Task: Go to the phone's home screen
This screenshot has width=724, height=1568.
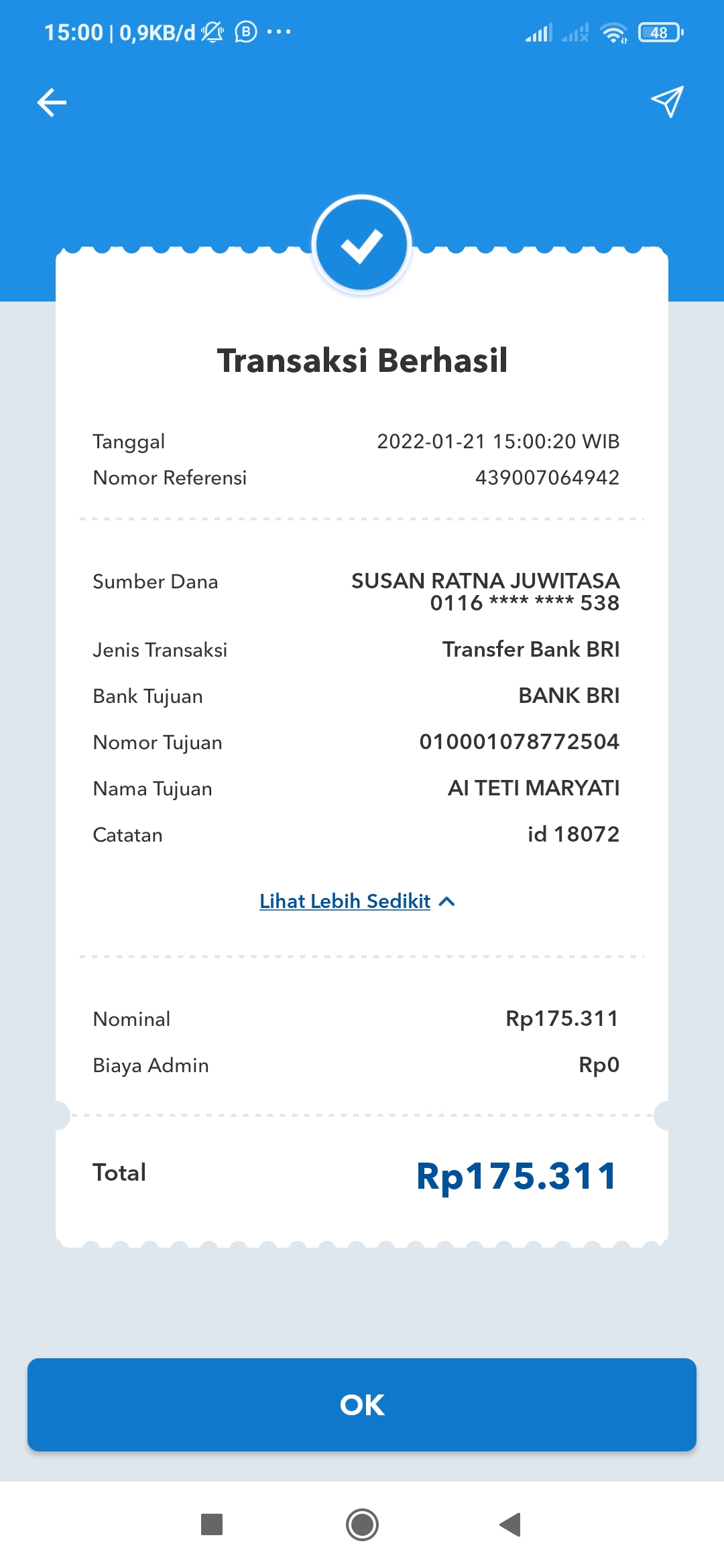Action: (x=362, y=1524)
